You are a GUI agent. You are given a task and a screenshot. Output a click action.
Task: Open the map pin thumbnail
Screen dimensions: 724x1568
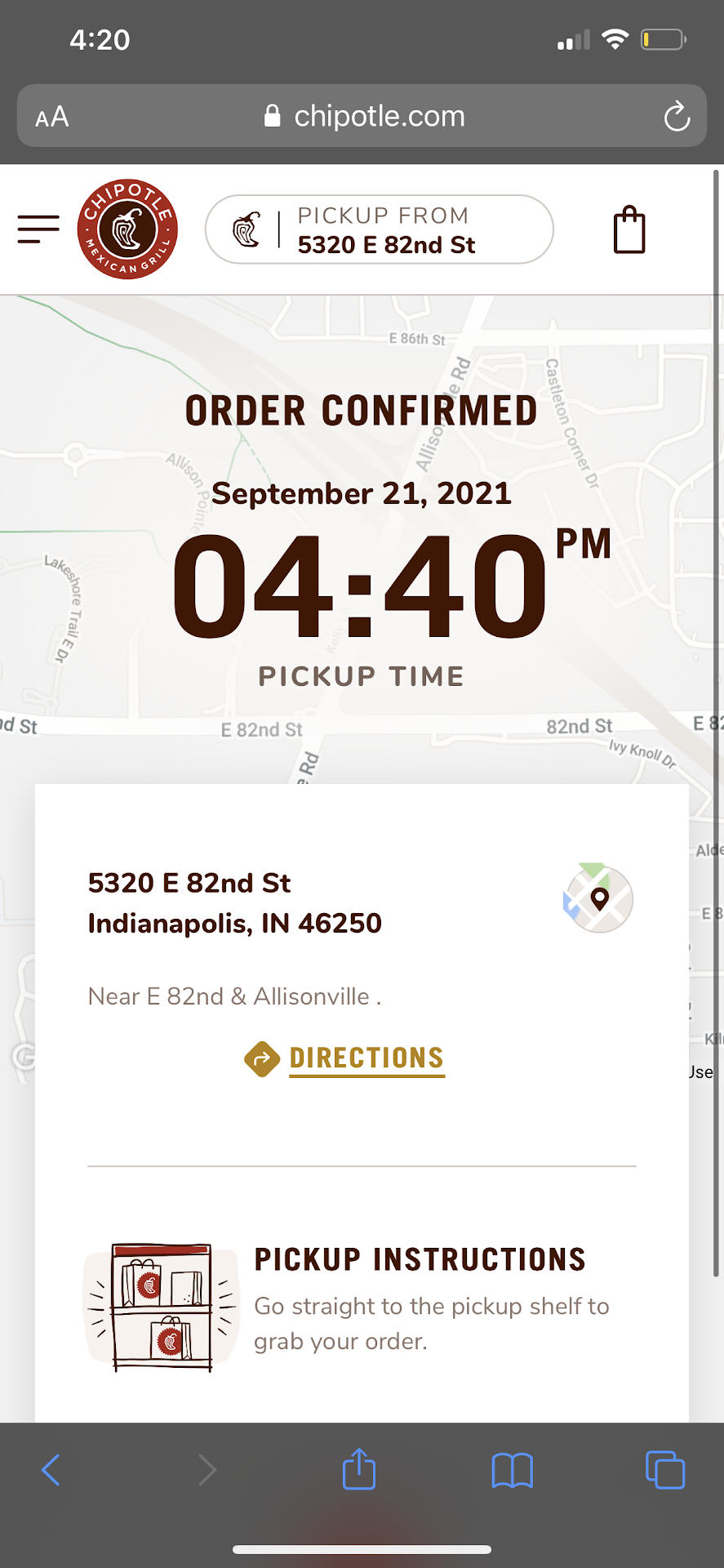(599, 899)
